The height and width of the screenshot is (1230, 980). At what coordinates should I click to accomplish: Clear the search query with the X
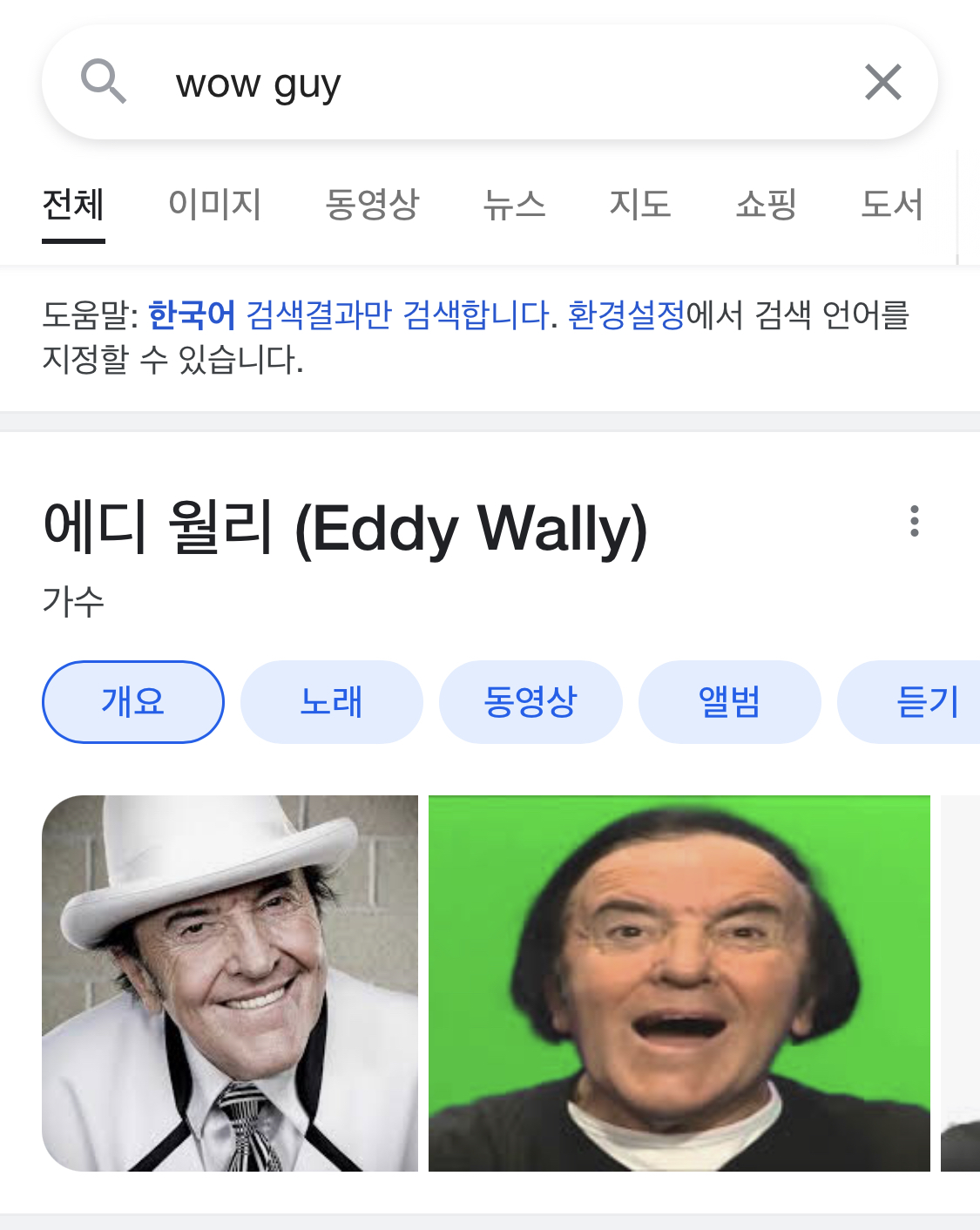pos(882,83)
